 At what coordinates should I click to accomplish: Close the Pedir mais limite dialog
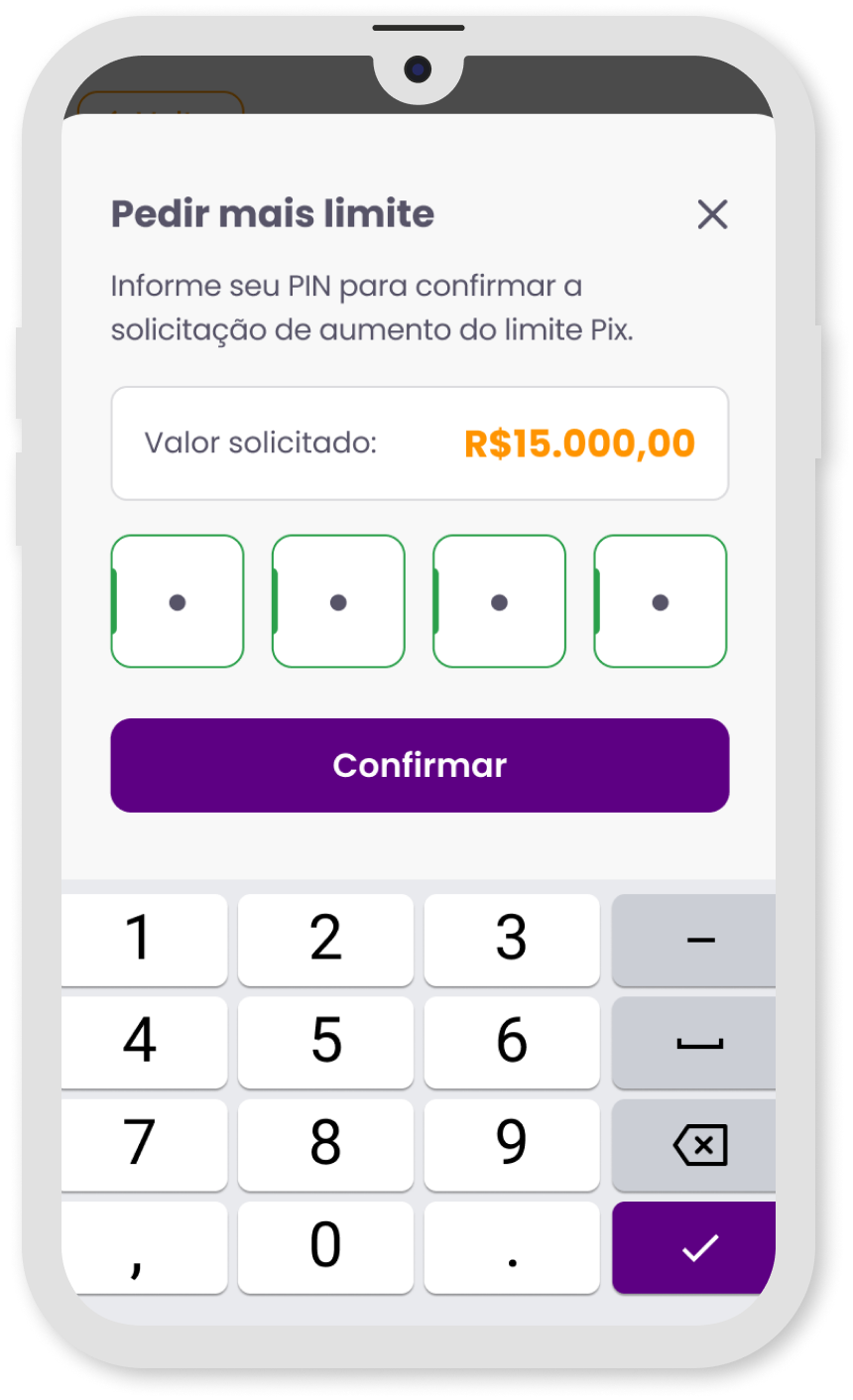tap(712, 214)
